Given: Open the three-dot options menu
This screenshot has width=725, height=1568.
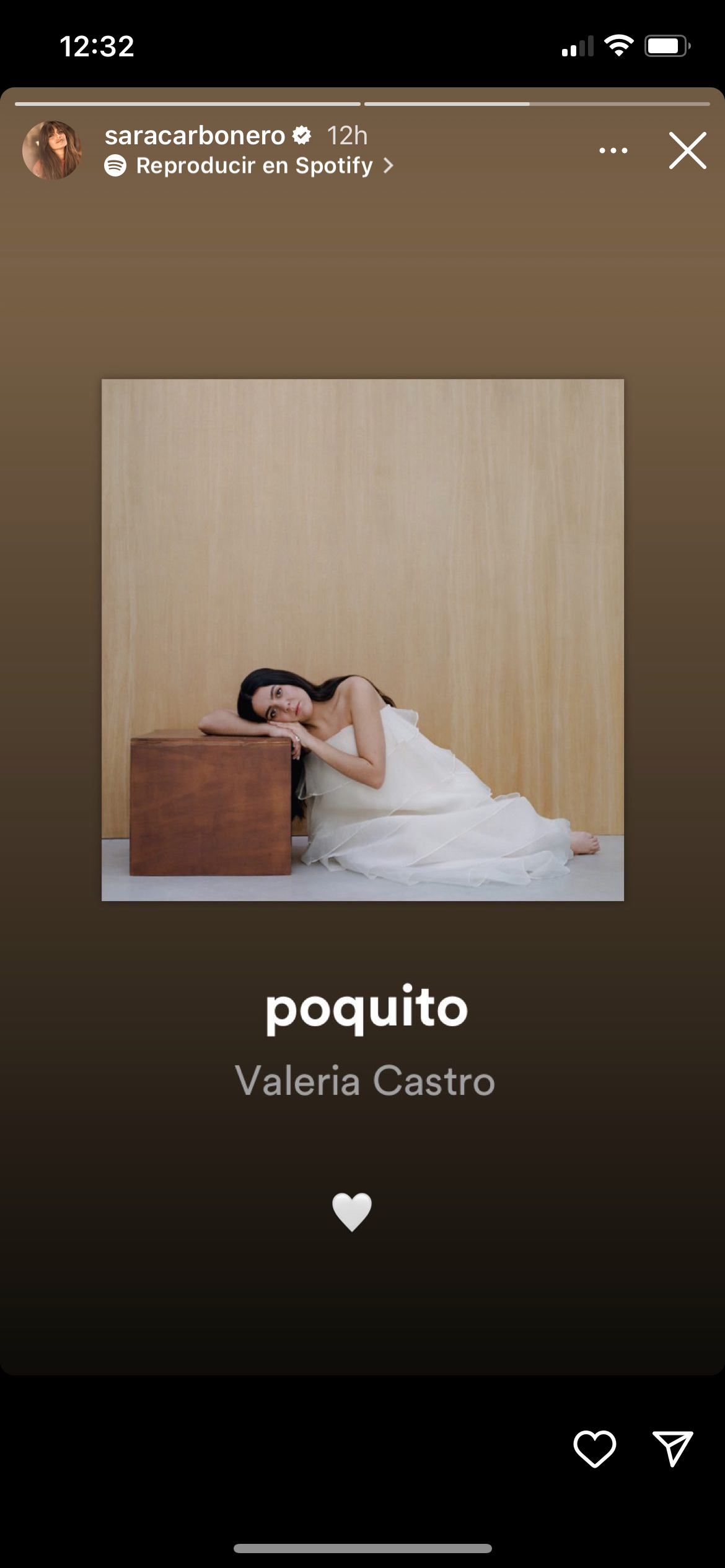Looking at the screenshot, I should point(613,150).
